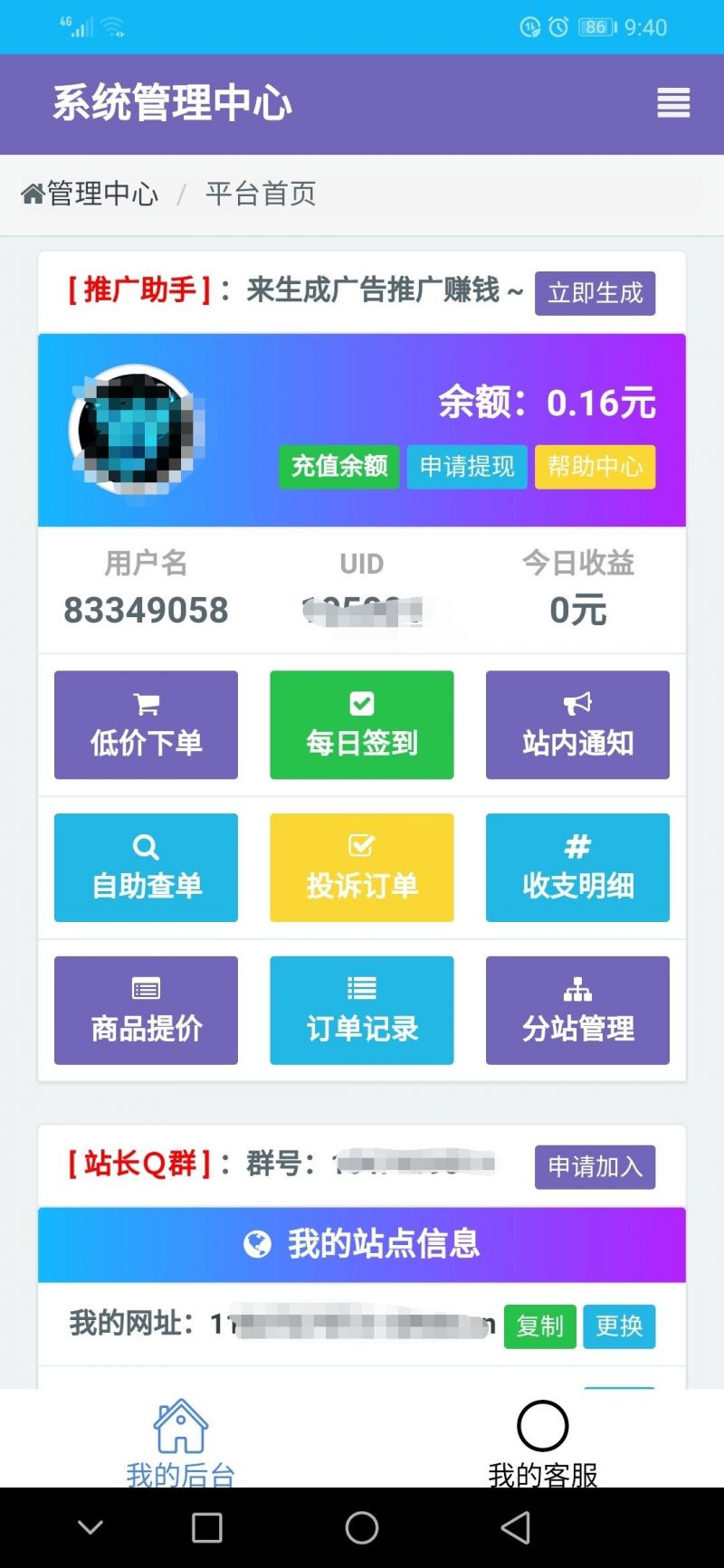Tap the globe icon beside 我的站点信息

coord(258,1244)
